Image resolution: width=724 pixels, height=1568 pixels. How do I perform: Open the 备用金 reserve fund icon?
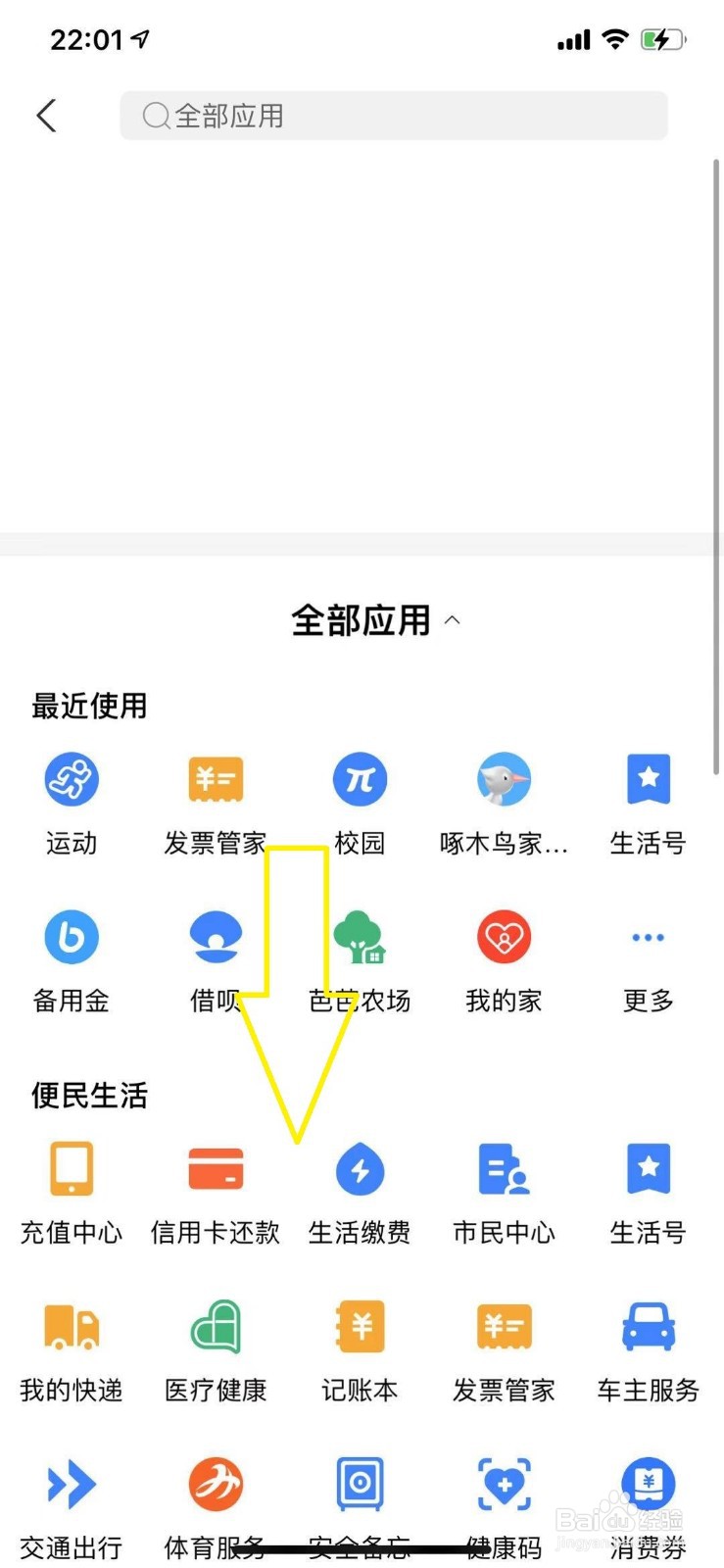71,936
